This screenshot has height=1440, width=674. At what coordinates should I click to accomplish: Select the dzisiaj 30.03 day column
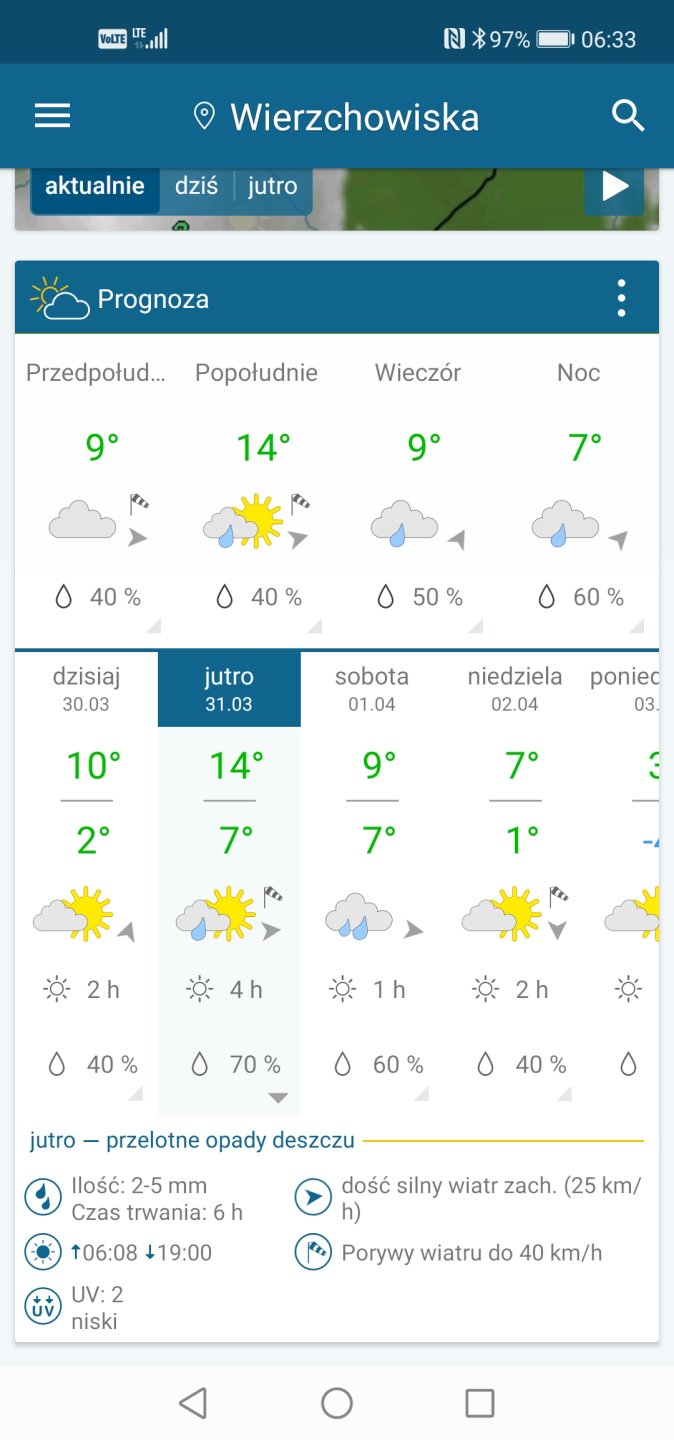pos(86,880)
